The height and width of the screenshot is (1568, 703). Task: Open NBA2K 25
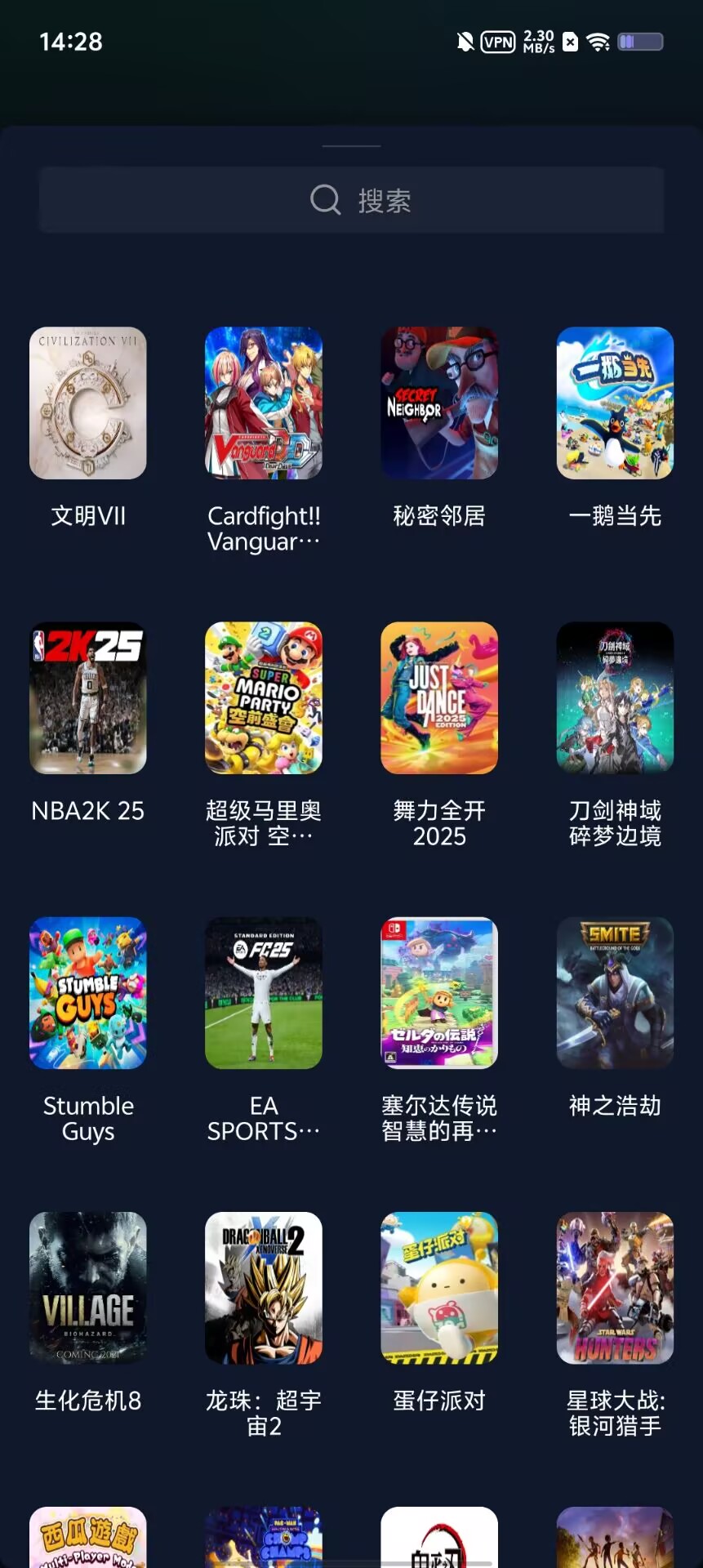[88, 698]
